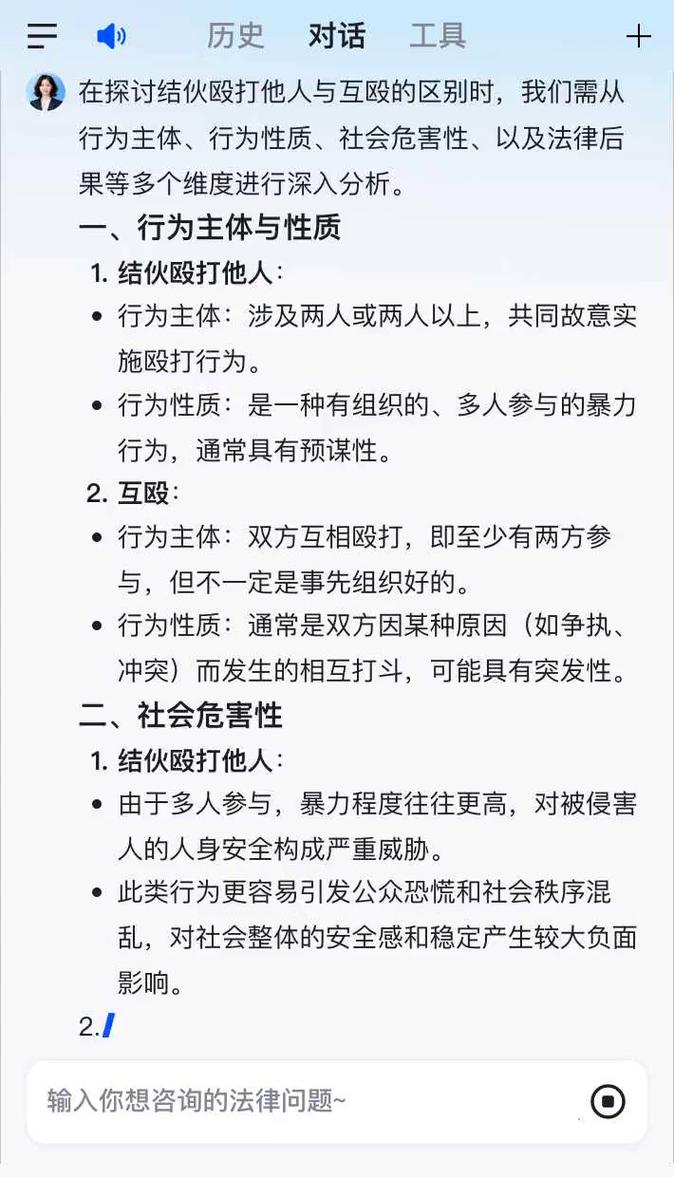Open the hamburger drawer menu
This screenshot has width=674, height=1177.
tap(42, 35)
